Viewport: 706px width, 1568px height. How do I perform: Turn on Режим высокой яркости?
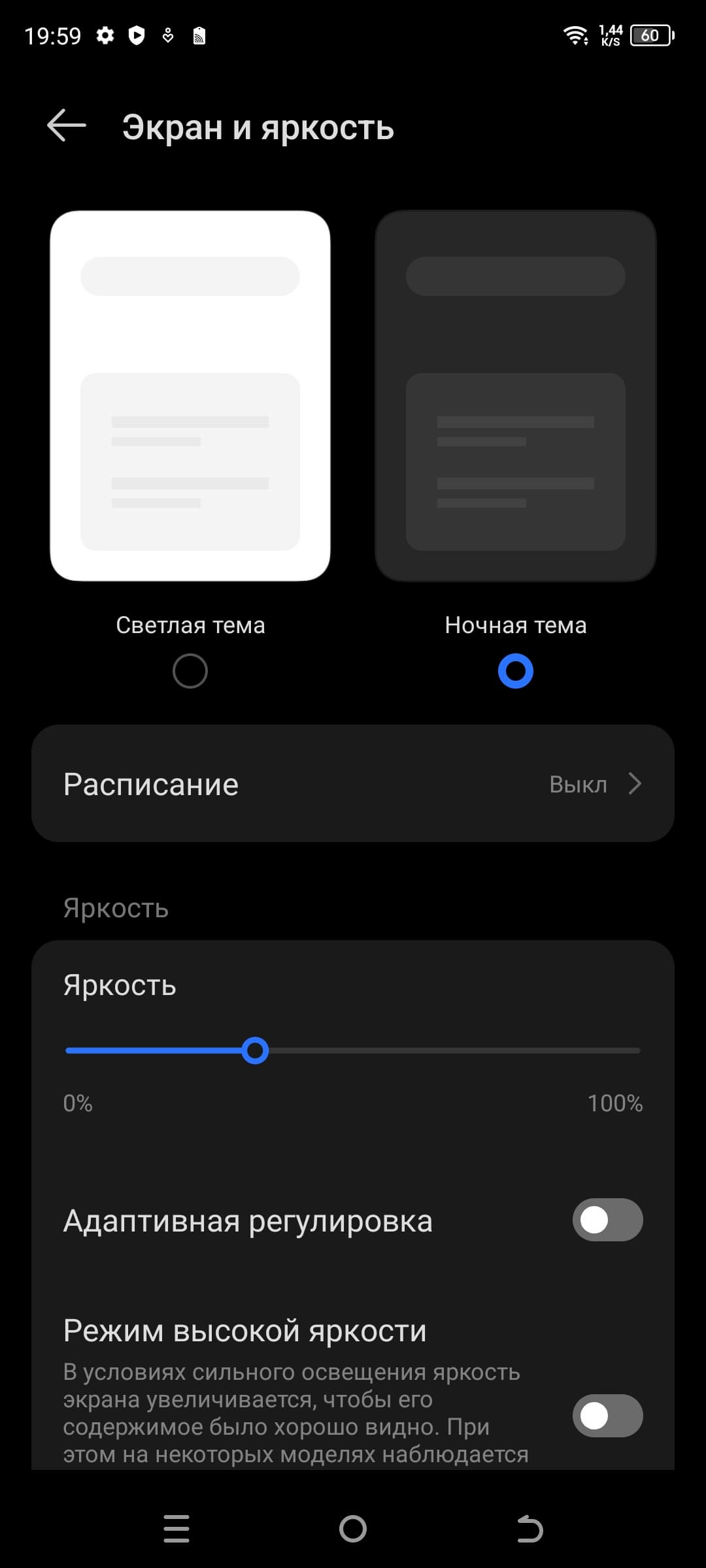click(607, 1416)
